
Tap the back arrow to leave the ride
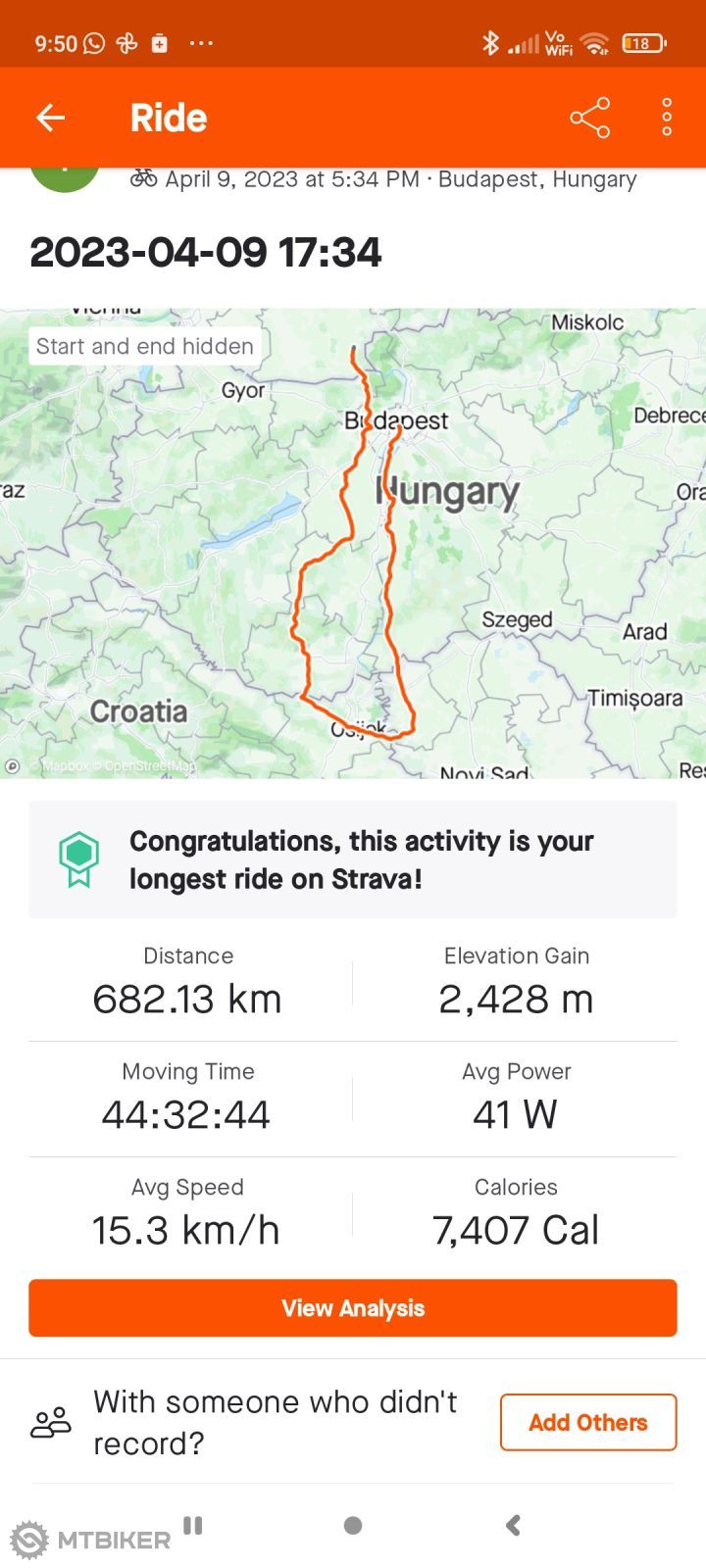pos(50,116)
